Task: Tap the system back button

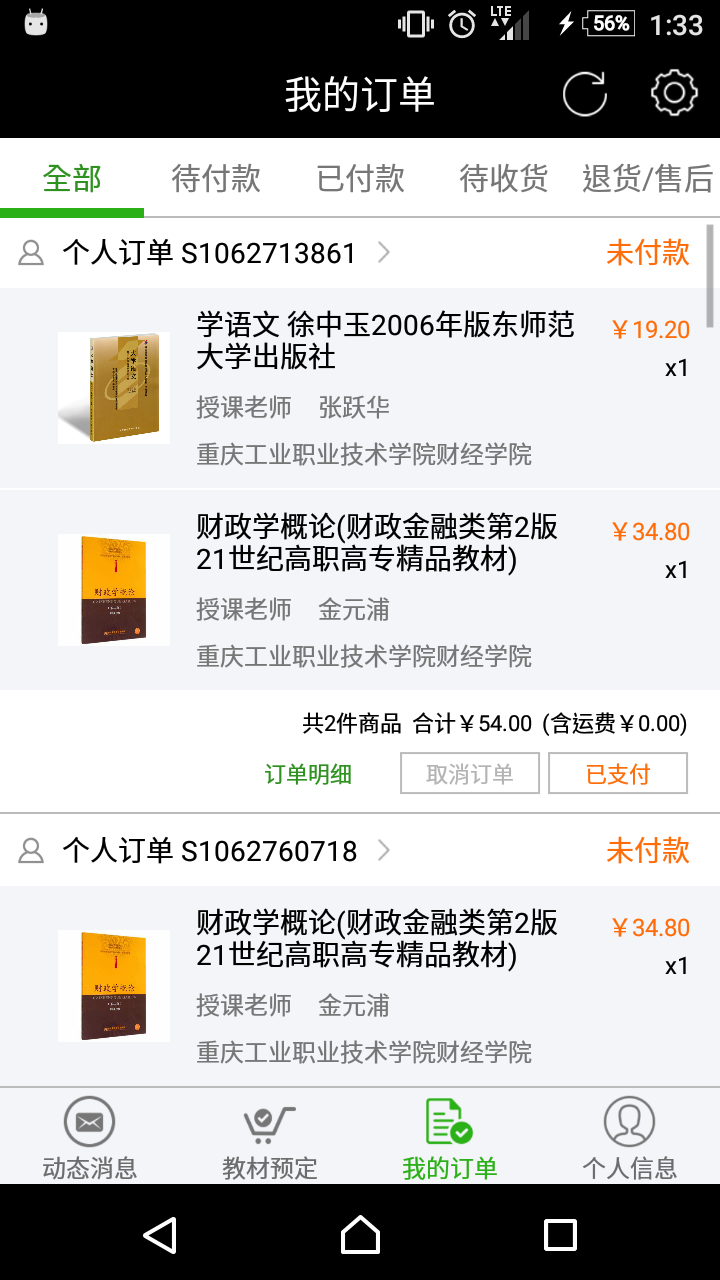Action: [160, 1234]
